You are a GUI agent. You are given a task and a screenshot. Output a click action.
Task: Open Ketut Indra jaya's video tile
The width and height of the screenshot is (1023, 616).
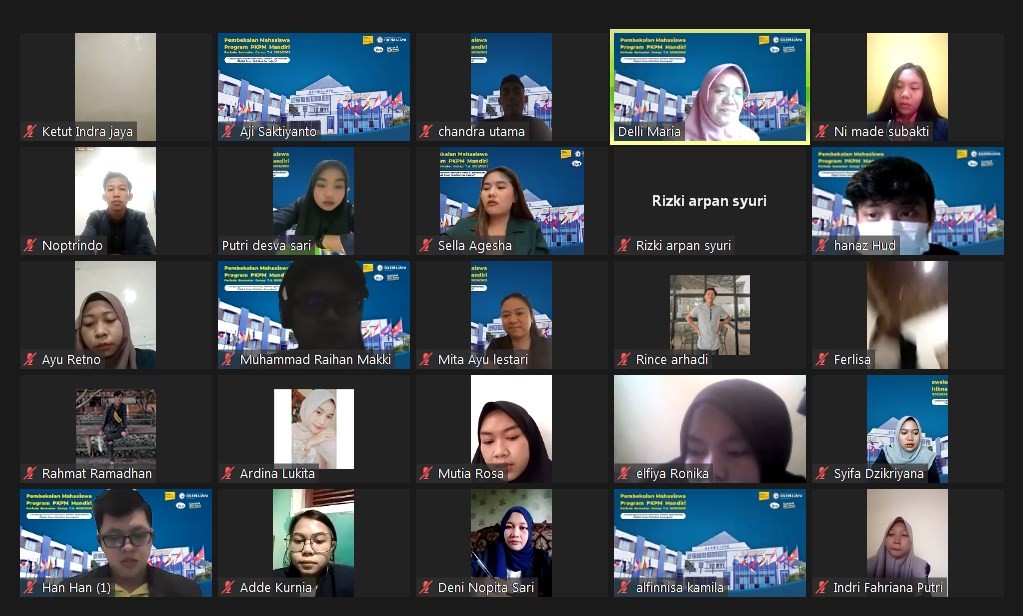pyautogui.click(x=115, y=86)
